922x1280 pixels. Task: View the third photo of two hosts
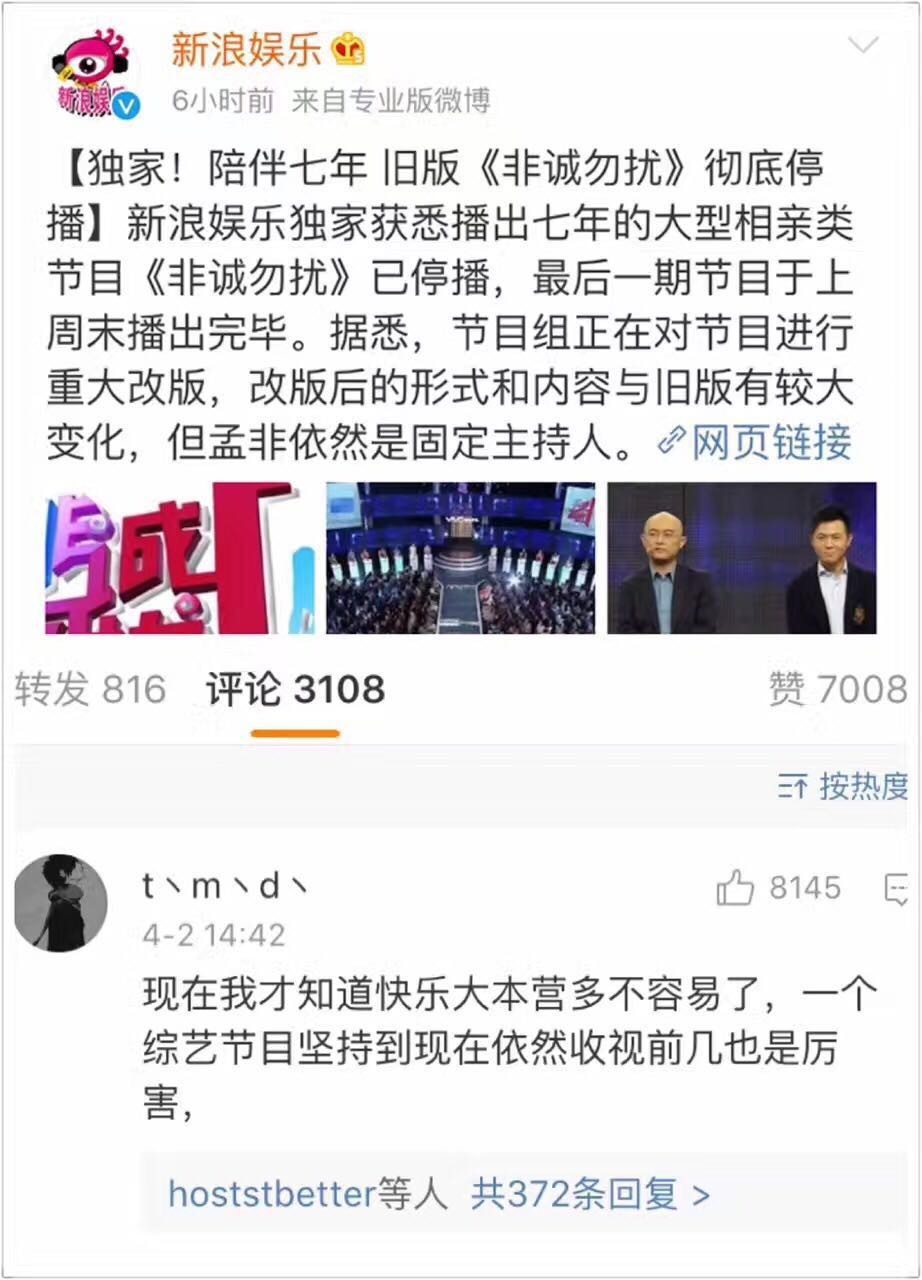(741, 558)
